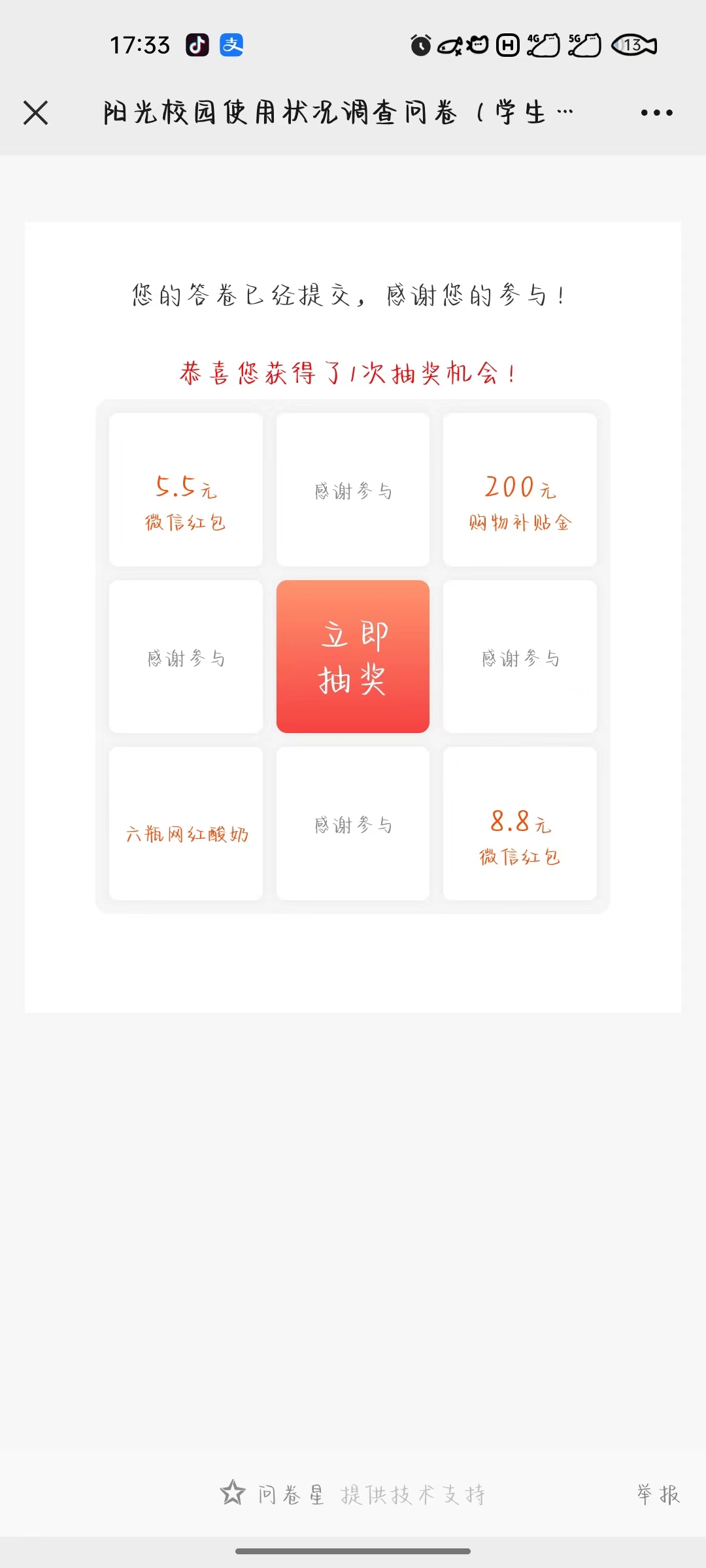Viewport: 706px width, 1568px height.
Task: Open the three-dot overflow menu
Action: (656, 112)
